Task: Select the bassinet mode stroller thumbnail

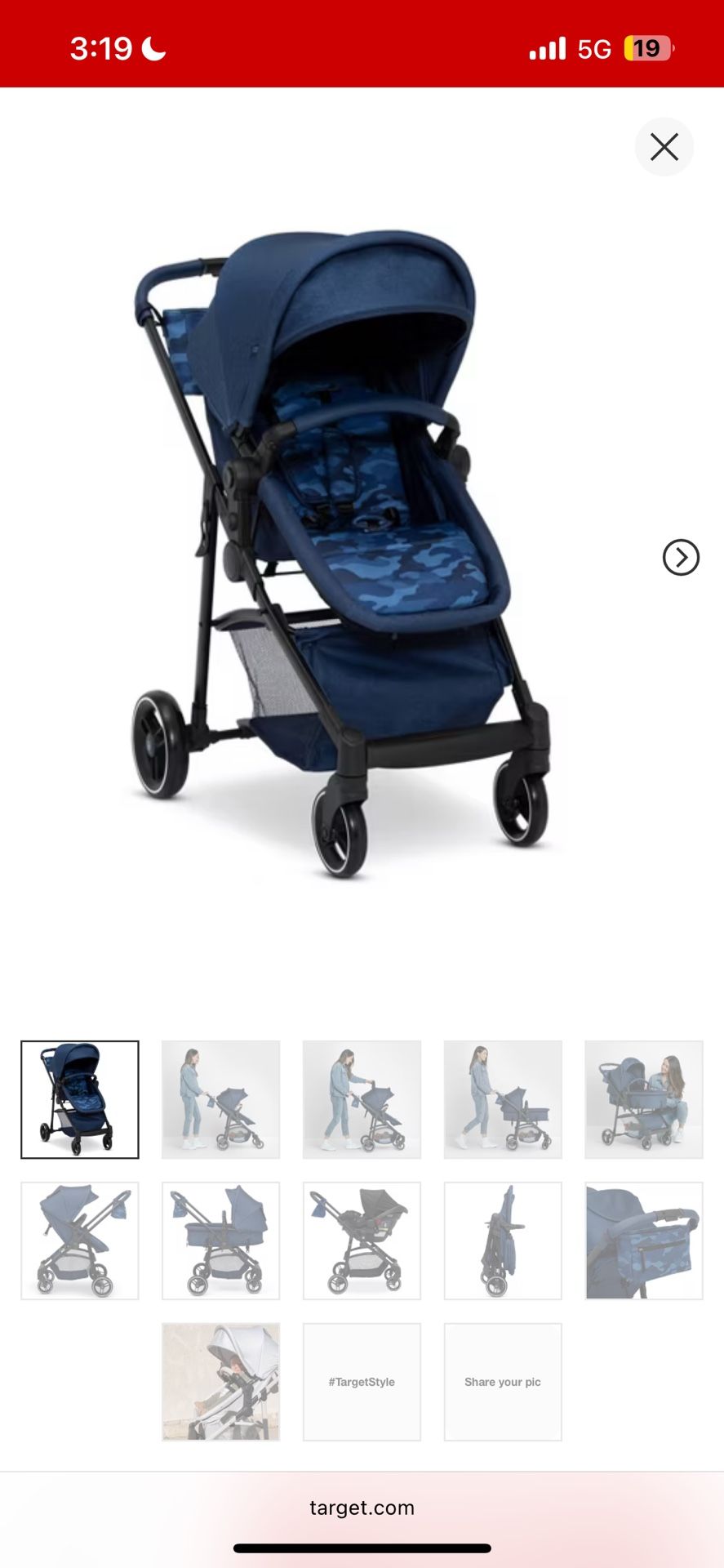Action: pyautogui.click(x=220, y=1240)
